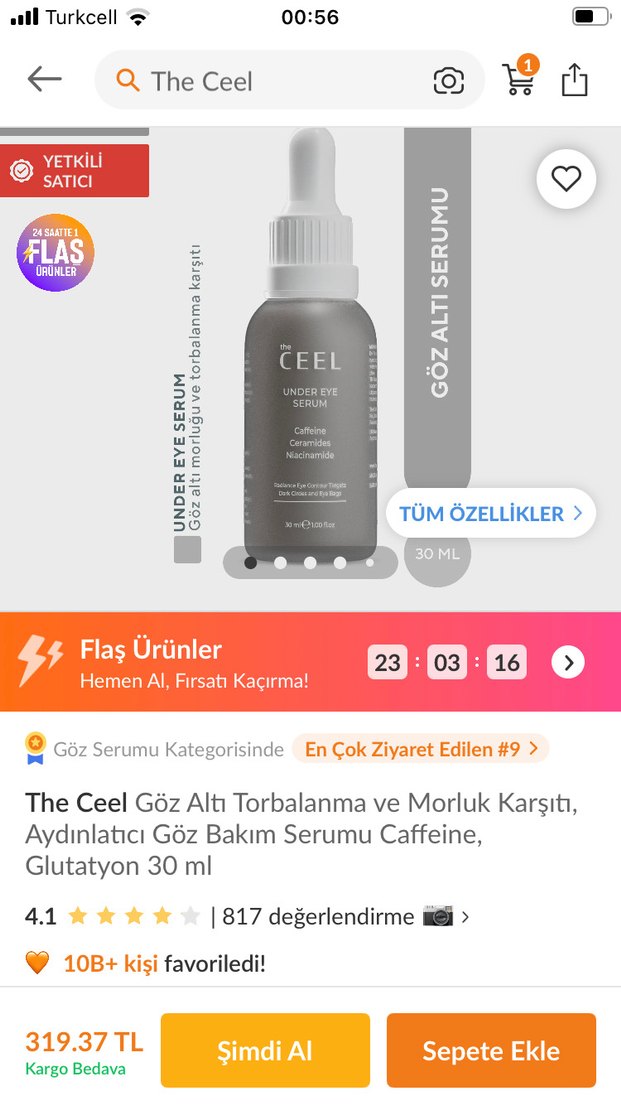Share this product
The height and width of the screenshot is (1105, 621).
pyautogui.click(x=575, y=80)
